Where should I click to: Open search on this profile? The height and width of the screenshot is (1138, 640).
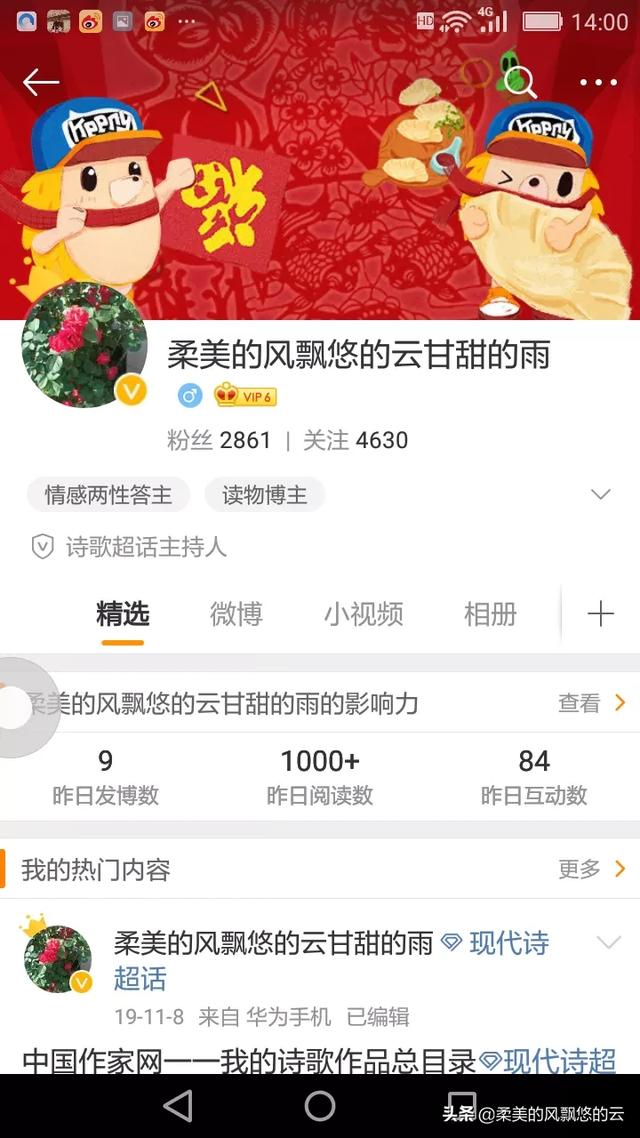click(x=519, y=82)
